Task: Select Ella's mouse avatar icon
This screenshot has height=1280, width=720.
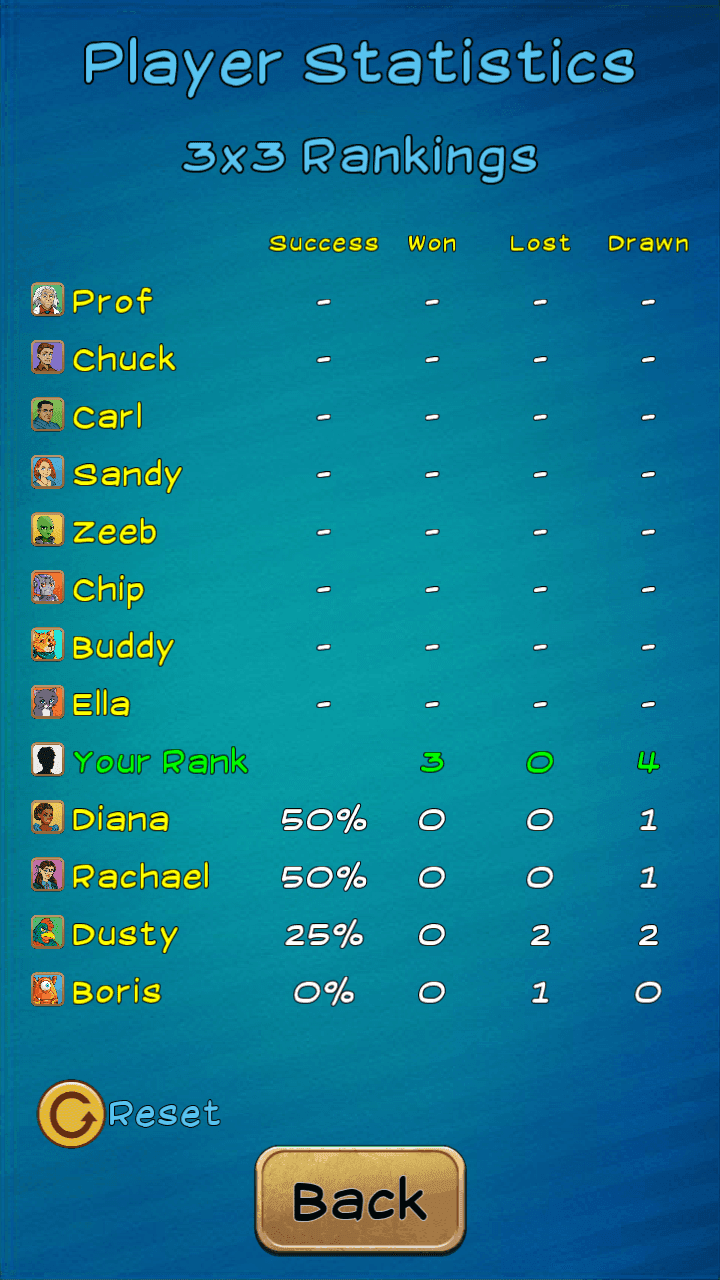Action: 47,703
